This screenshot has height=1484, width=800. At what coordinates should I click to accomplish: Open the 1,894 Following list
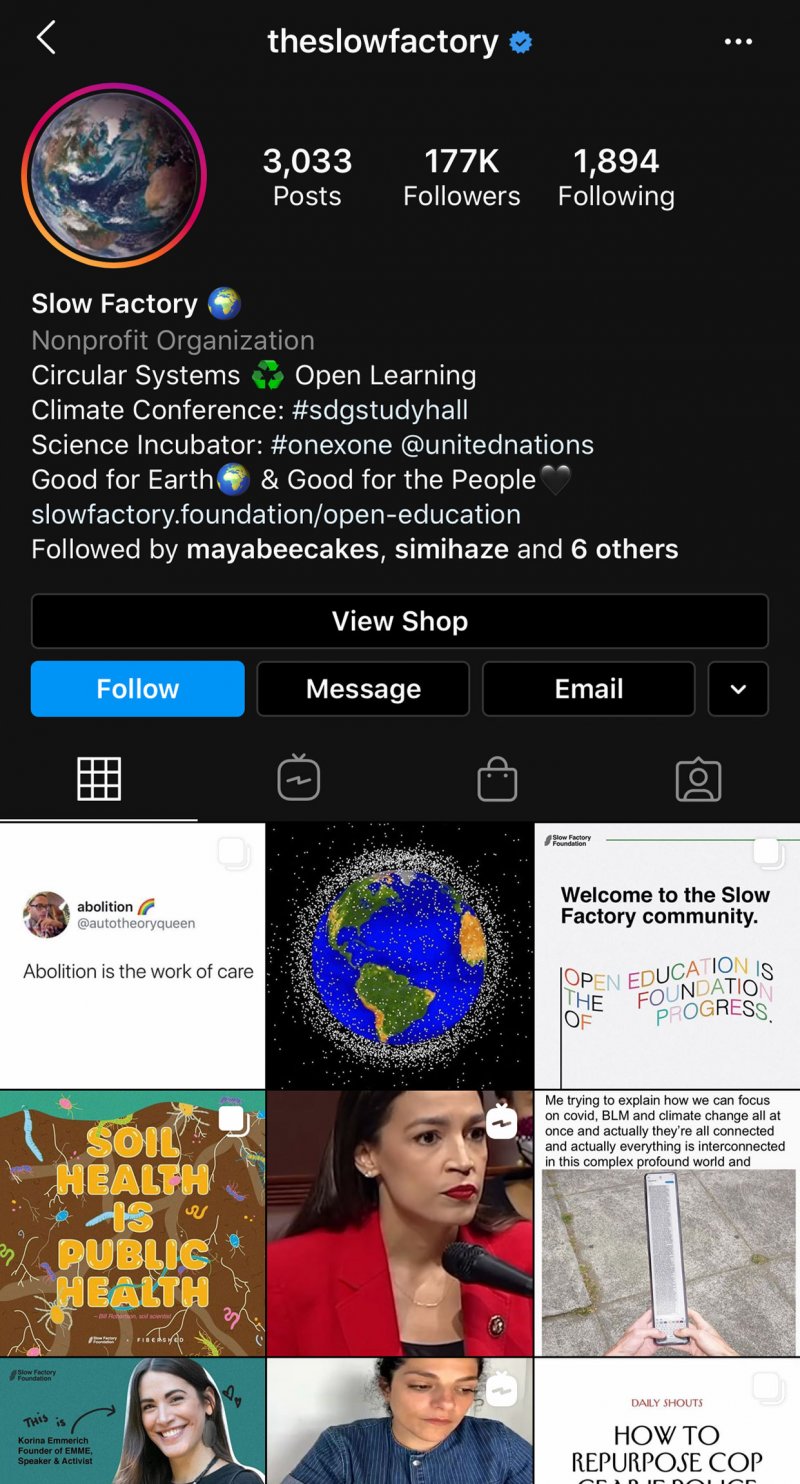616,177
